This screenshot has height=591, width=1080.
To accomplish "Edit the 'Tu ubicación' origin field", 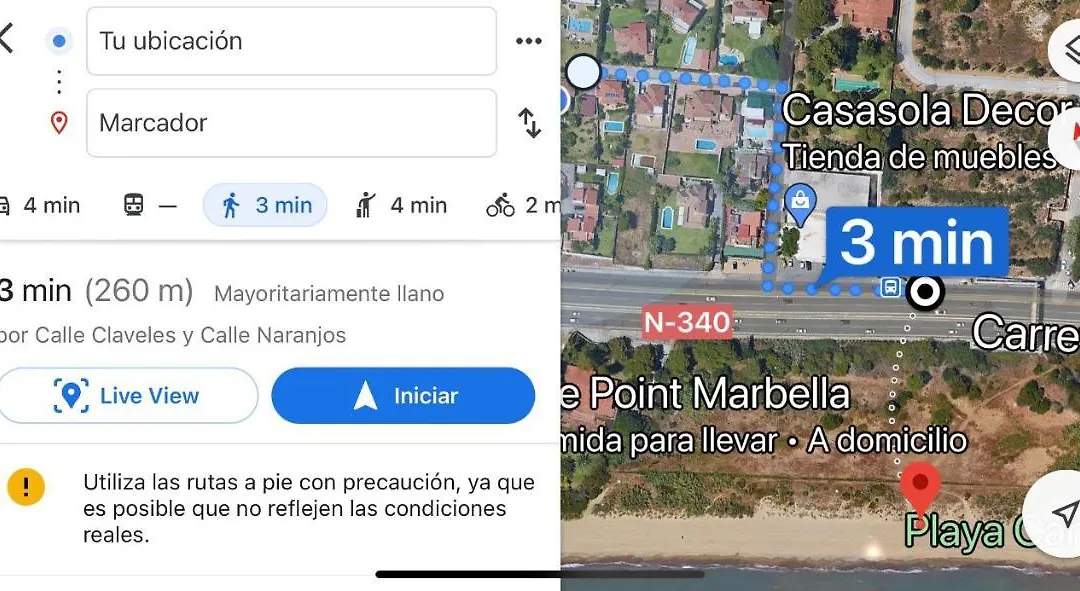I will point(291,41).
